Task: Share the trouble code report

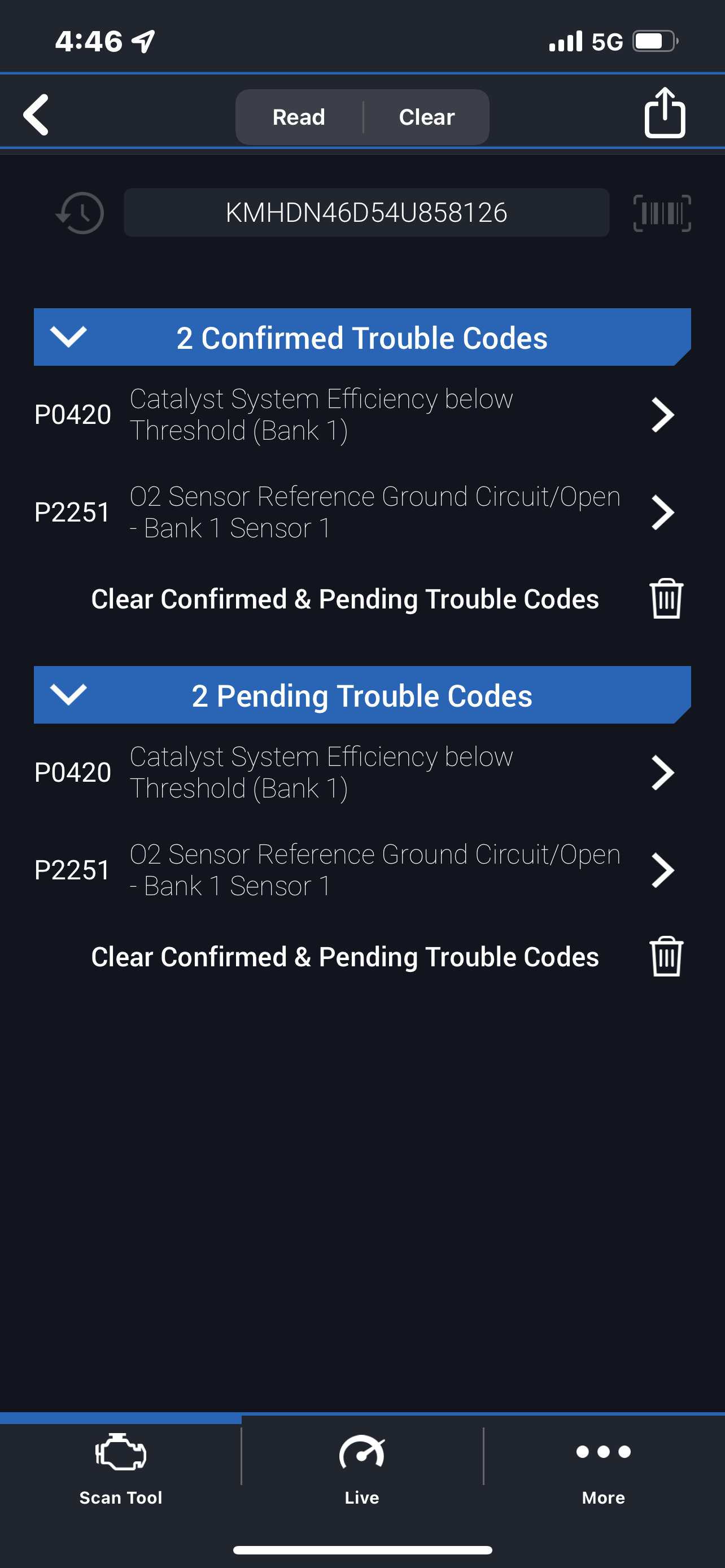Action: (x=664, y=113)
